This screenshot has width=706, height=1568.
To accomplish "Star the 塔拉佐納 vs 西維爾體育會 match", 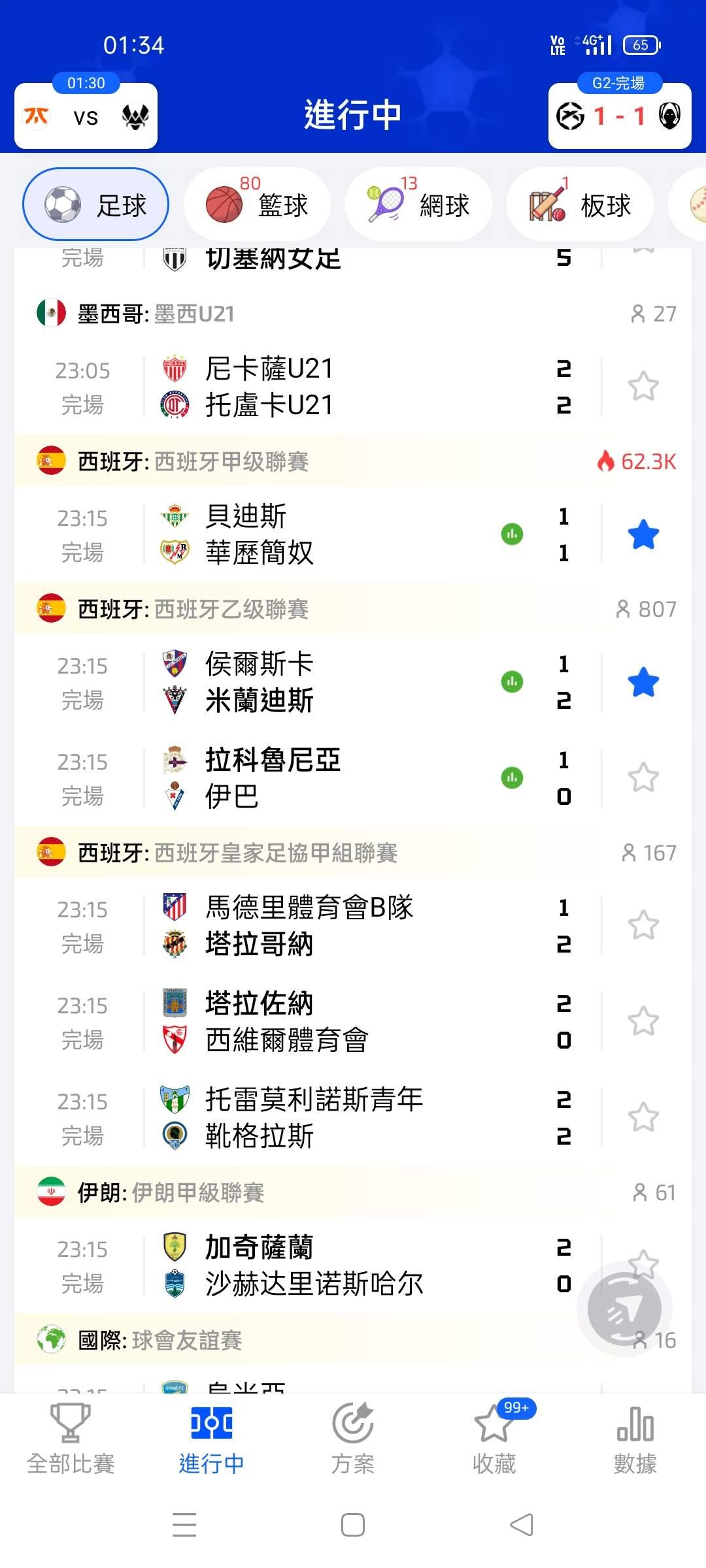I will [x=643, y=1021].
